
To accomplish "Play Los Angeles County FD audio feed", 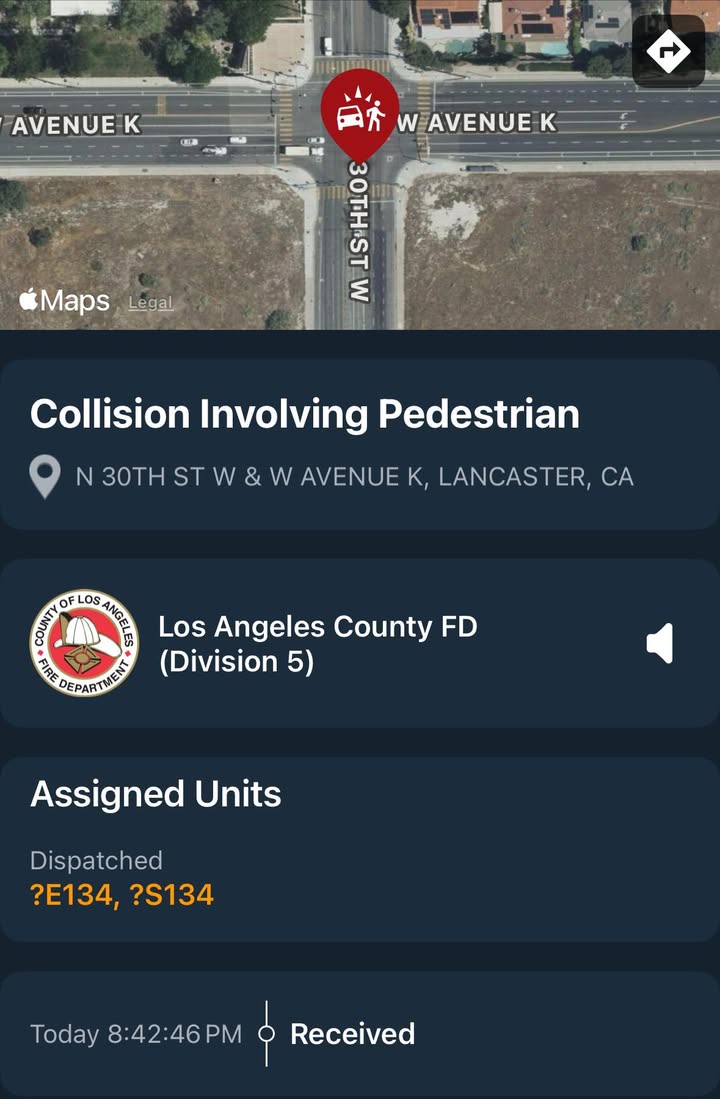I will (660, 643).
